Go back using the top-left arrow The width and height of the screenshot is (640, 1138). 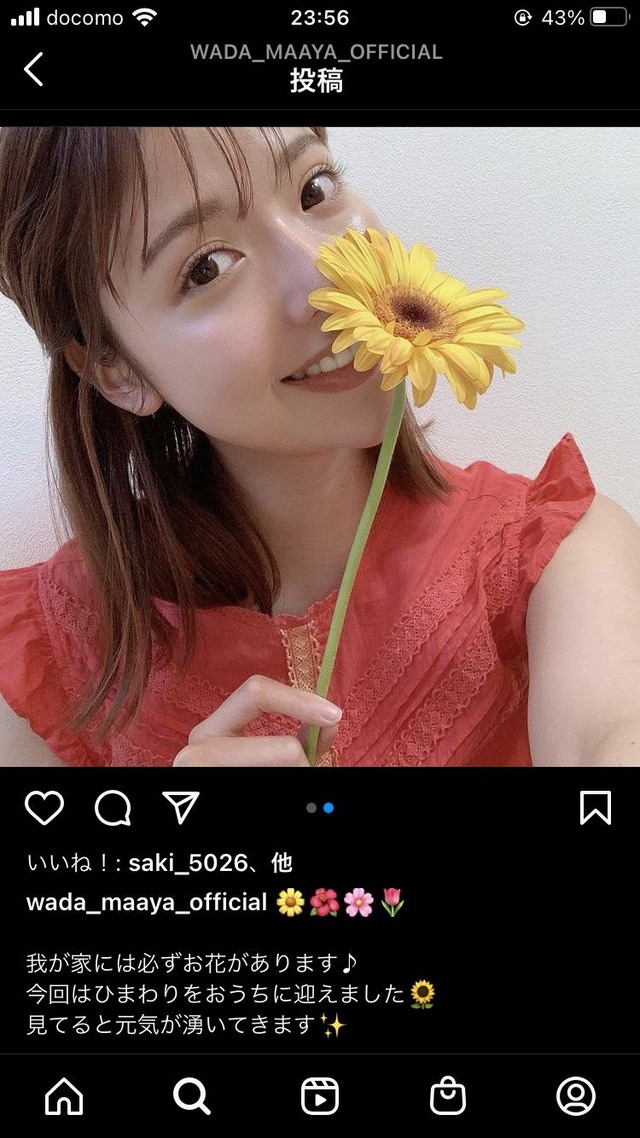33,70
